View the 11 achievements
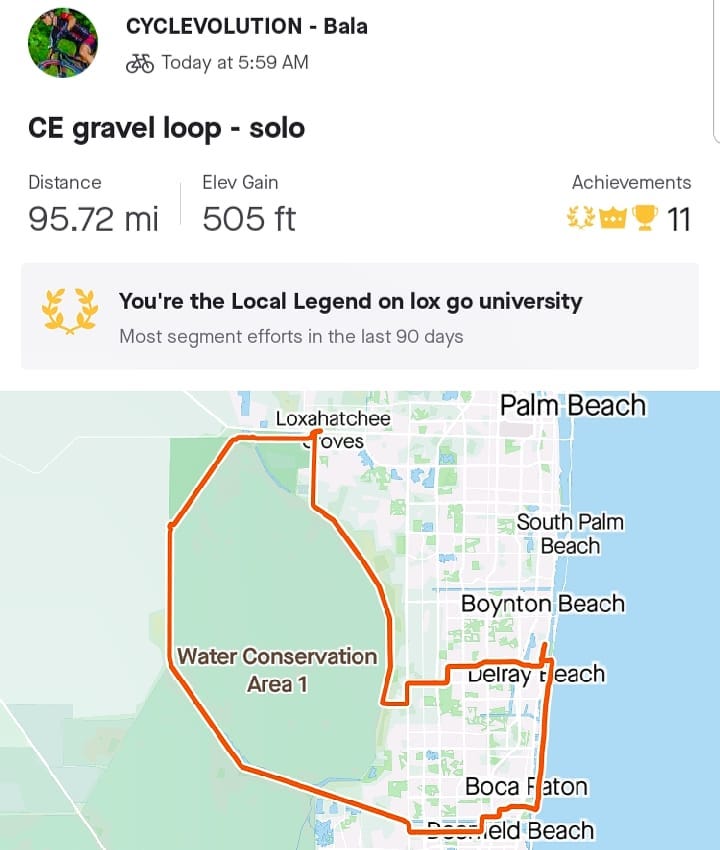 [630, 217]
